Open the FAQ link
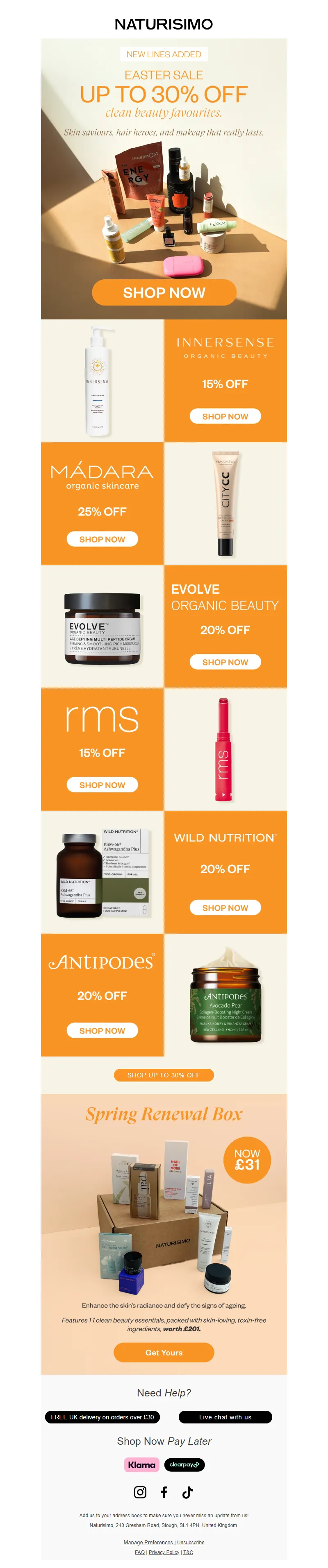The image size is (328, 1568). pos(140,1552)
